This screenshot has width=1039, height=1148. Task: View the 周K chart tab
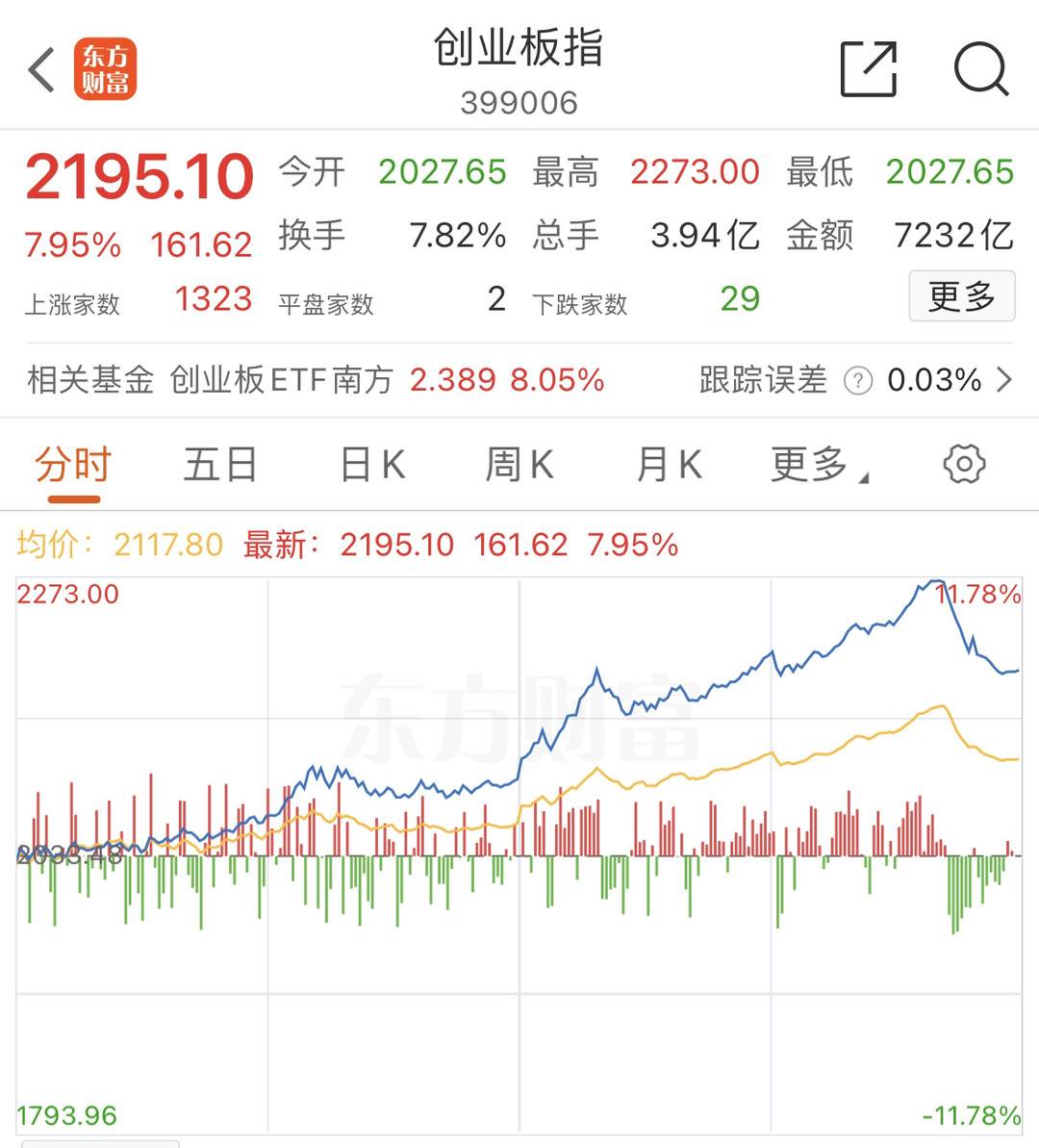[519, 466]
